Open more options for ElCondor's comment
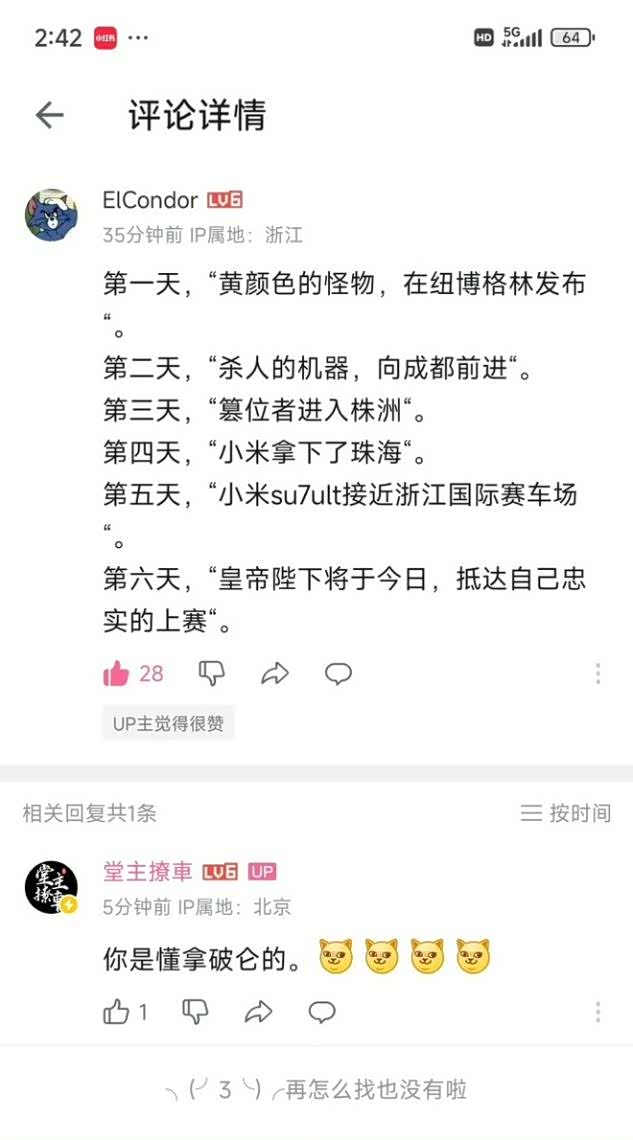The height and width of the screenshot is (1140, 633). 597,674
